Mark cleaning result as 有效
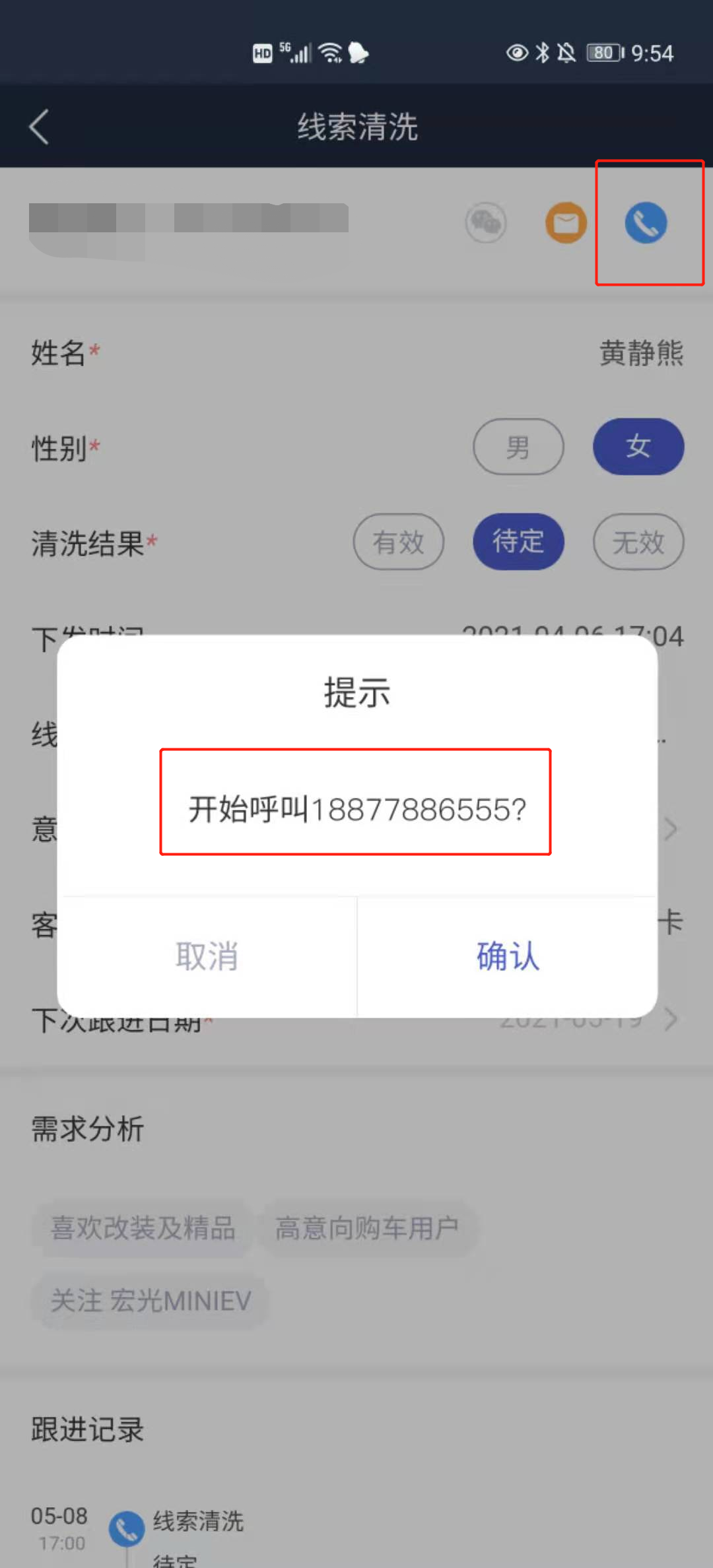 pos(398,542)
